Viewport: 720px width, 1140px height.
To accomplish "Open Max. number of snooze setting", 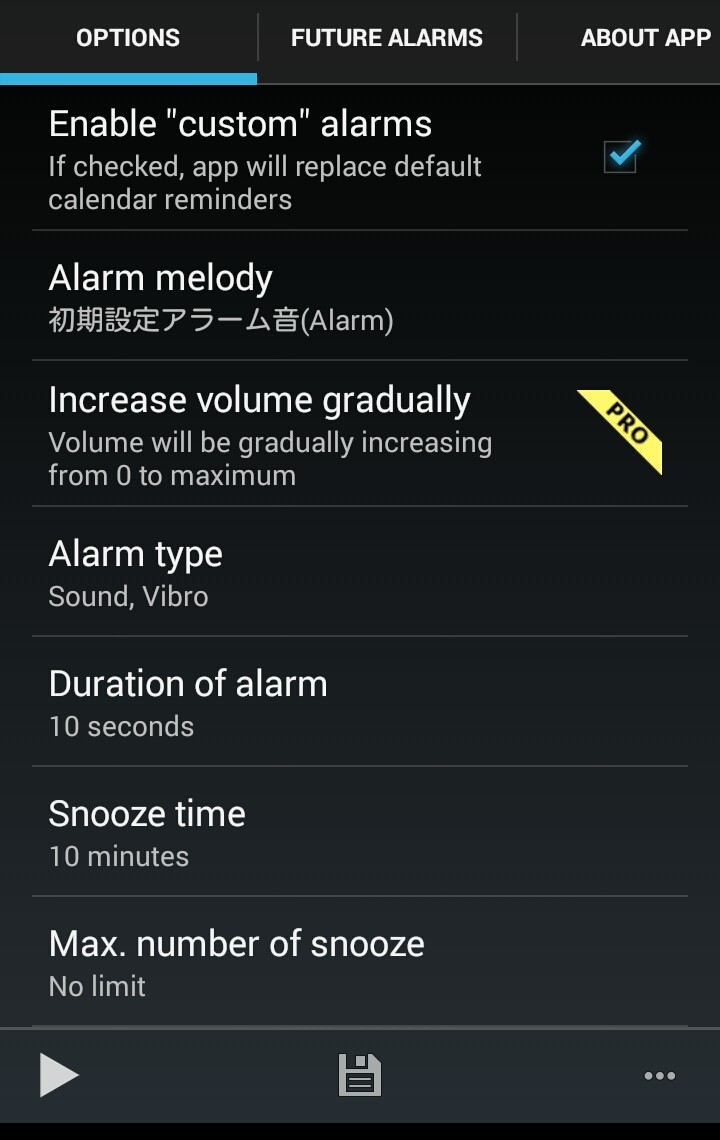I will (360, 962).
